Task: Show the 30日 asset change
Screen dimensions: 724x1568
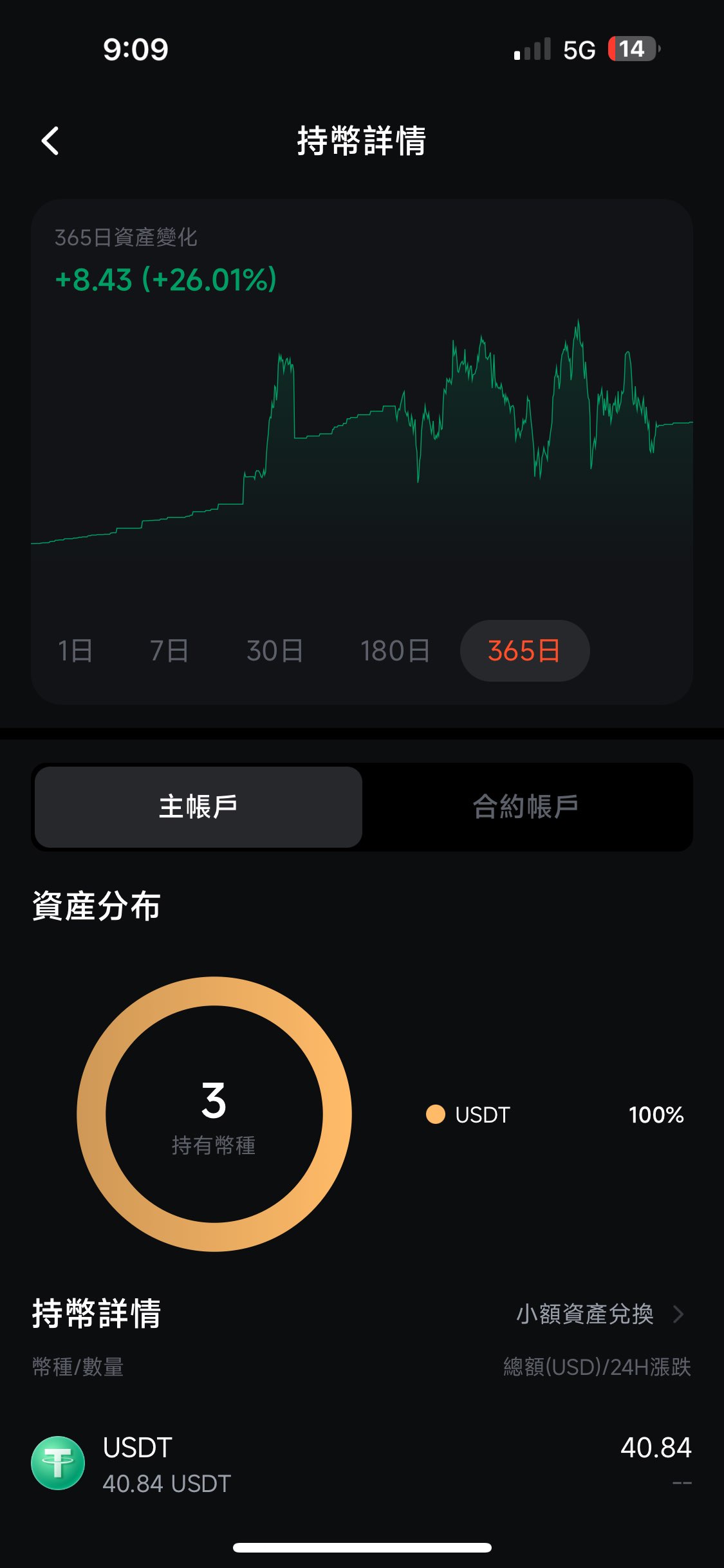Action: pos(275,651)
